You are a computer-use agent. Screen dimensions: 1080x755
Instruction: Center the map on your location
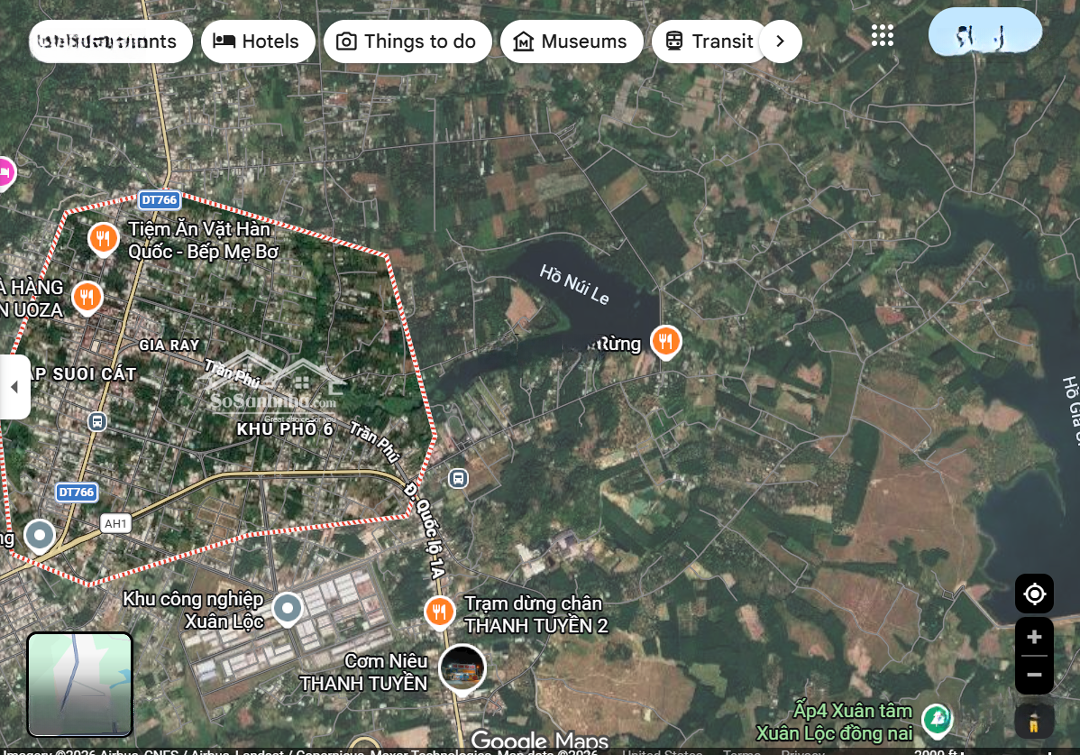[x=1034, y=594]
